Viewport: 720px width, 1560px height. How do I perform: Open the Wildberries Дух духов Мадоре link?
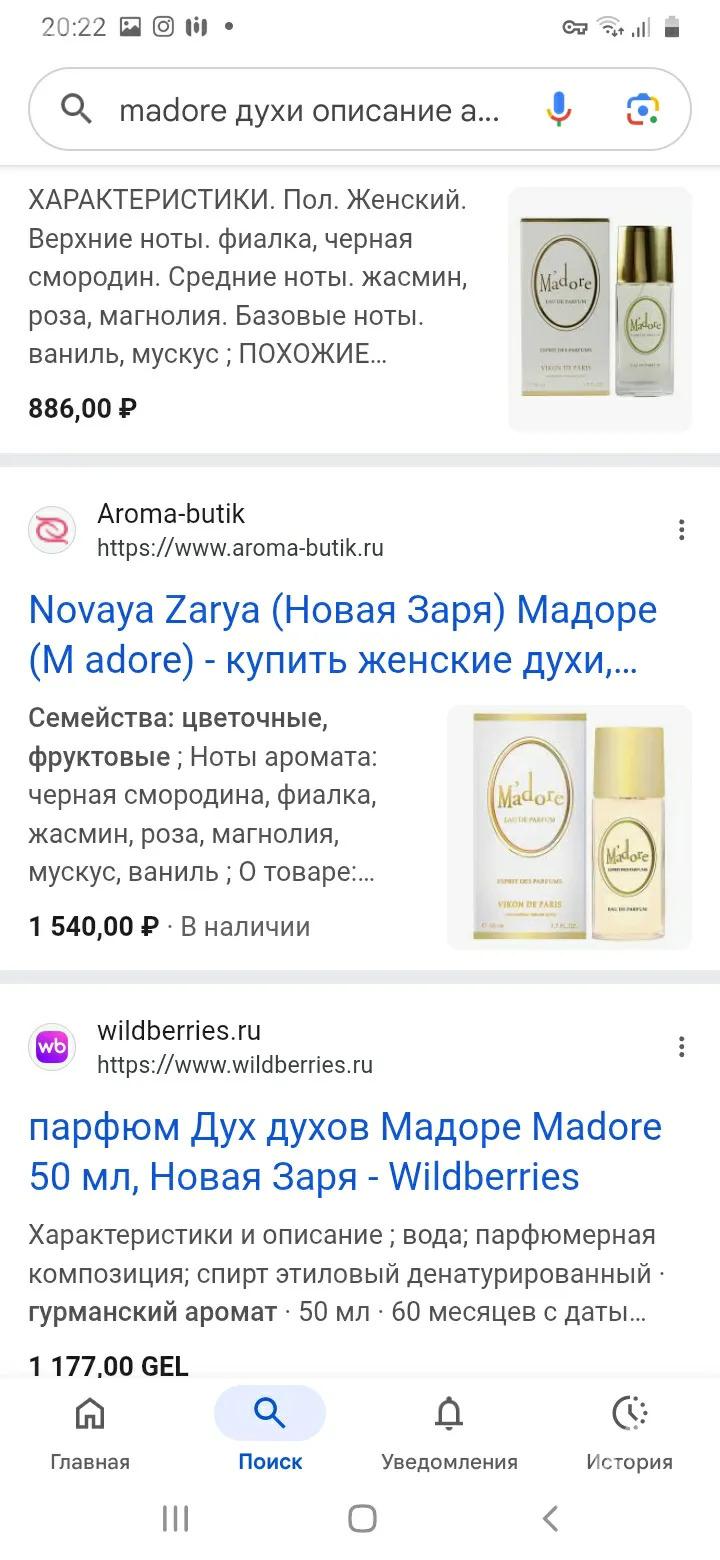pos(345,1151)
